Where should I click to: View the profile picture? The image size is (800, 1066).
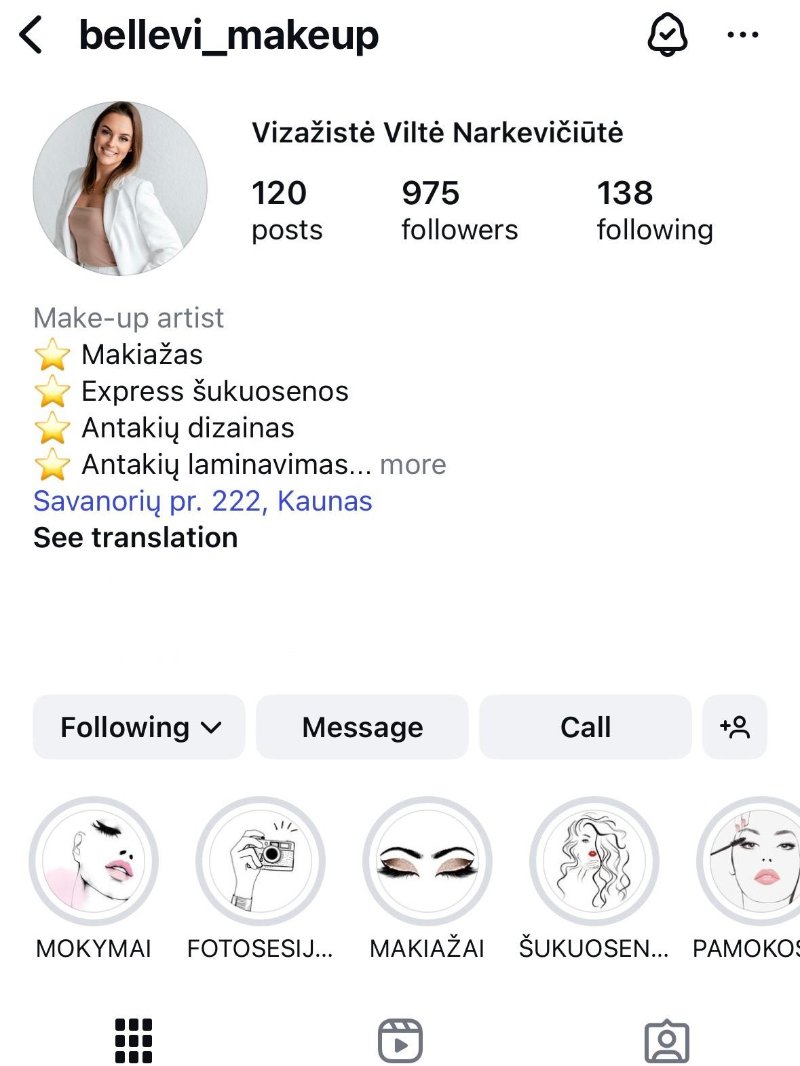coord(120,188)
